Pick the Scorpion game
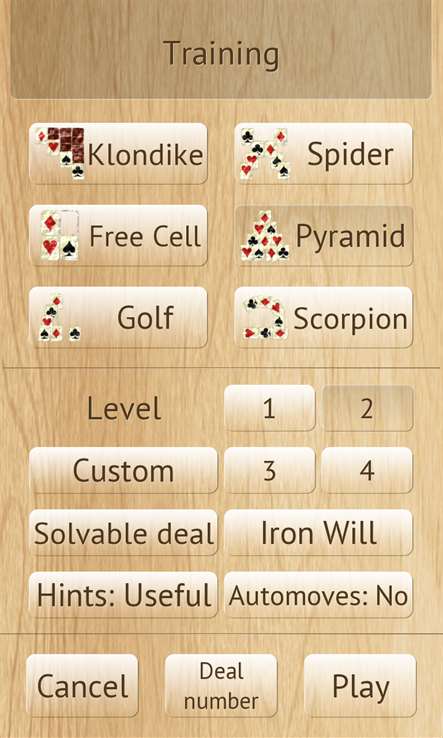Viewport: 443px width, 738px height. (323, 317)
